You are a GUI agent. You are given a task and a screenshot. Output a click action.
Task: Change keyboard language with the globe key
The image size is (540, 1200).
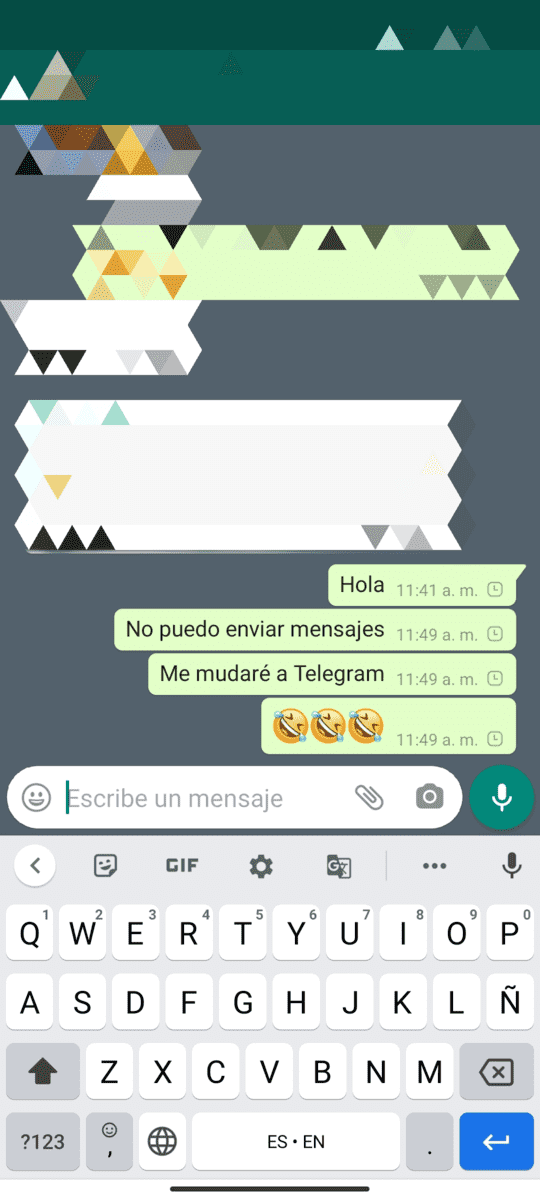162,1142
